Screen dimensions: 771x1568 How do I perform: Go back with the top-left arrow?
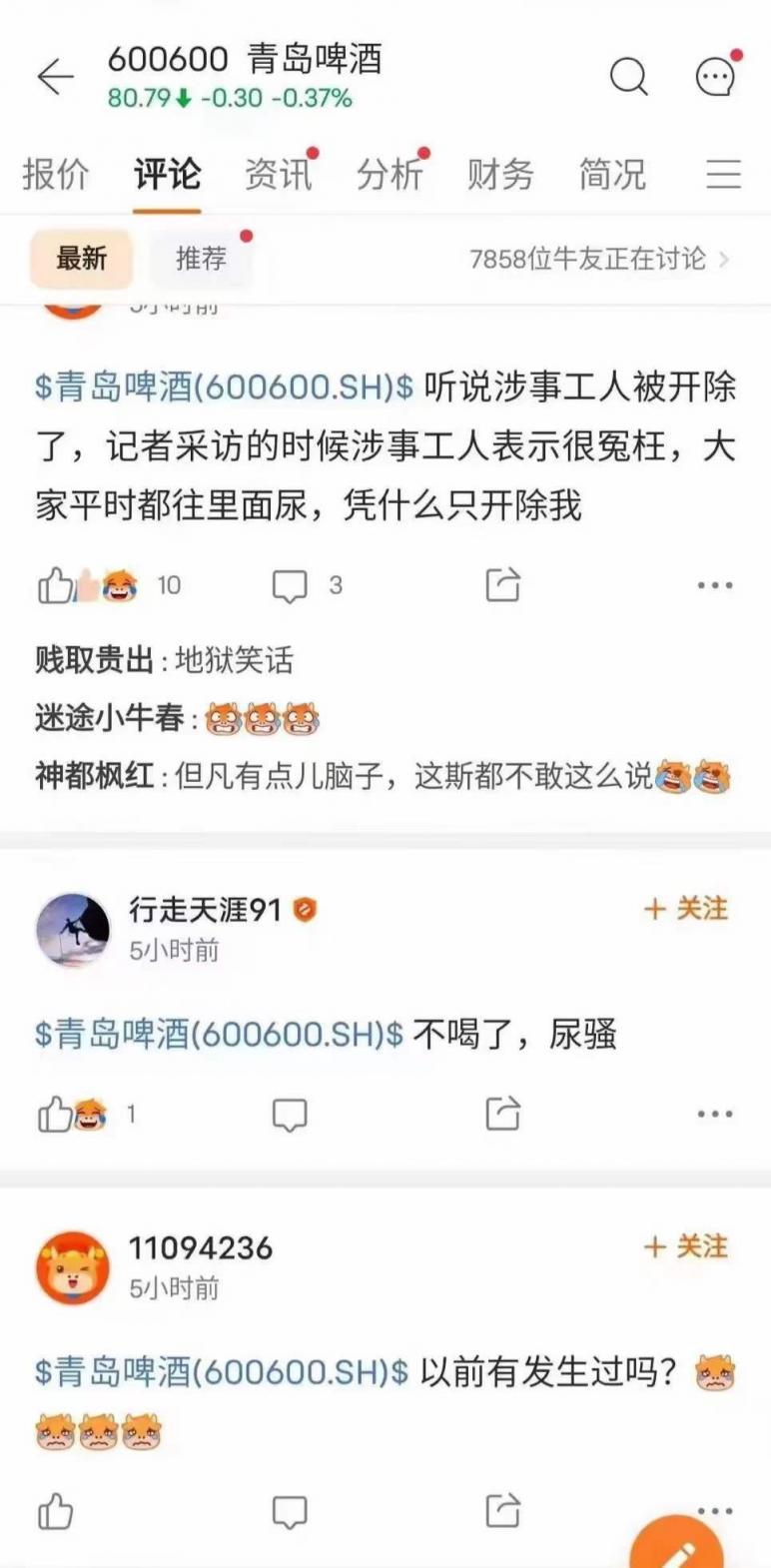click(x=55, y=78)
